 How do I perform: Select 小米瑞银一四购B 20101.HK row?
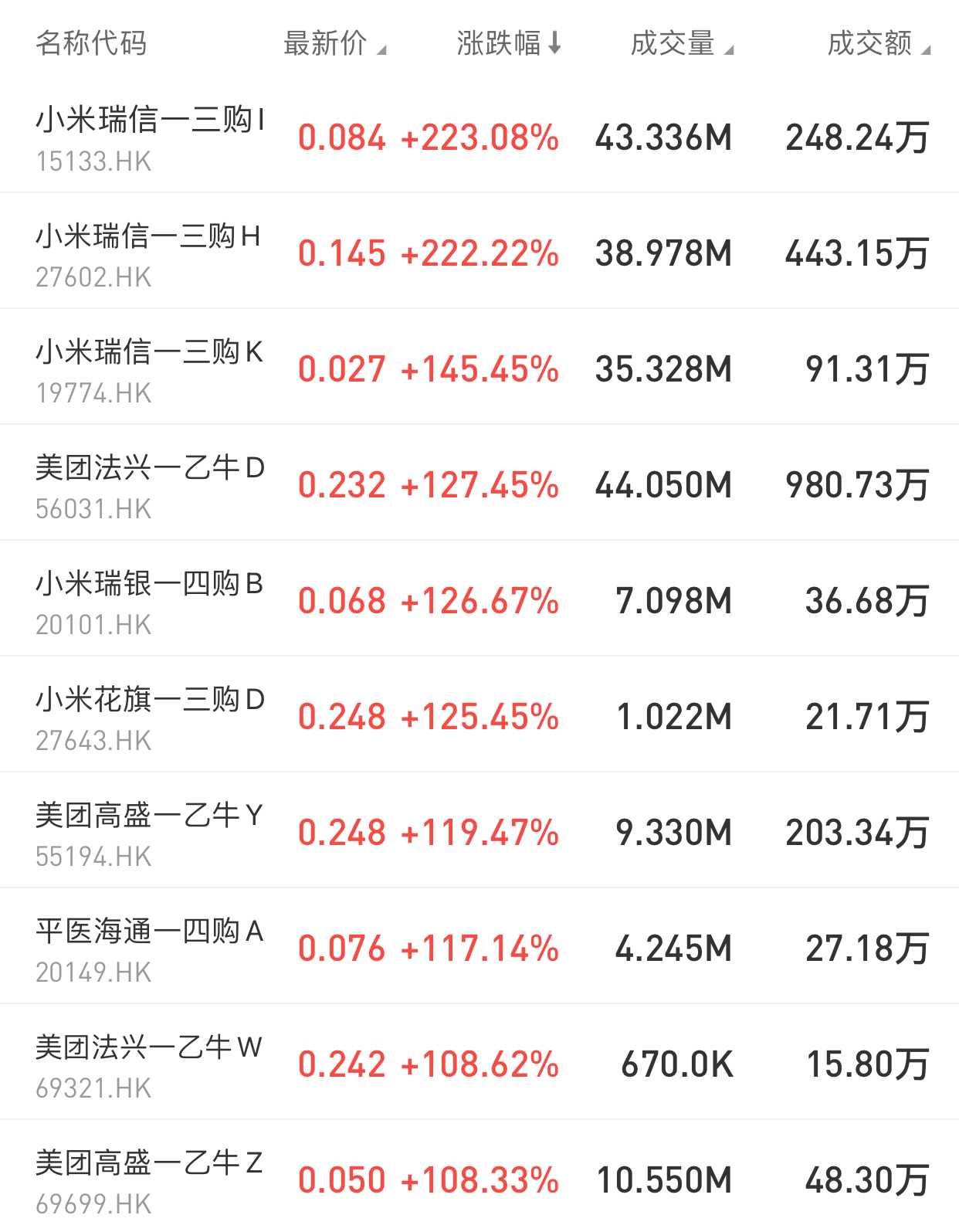pyautogui.click(x=149, y=601)
